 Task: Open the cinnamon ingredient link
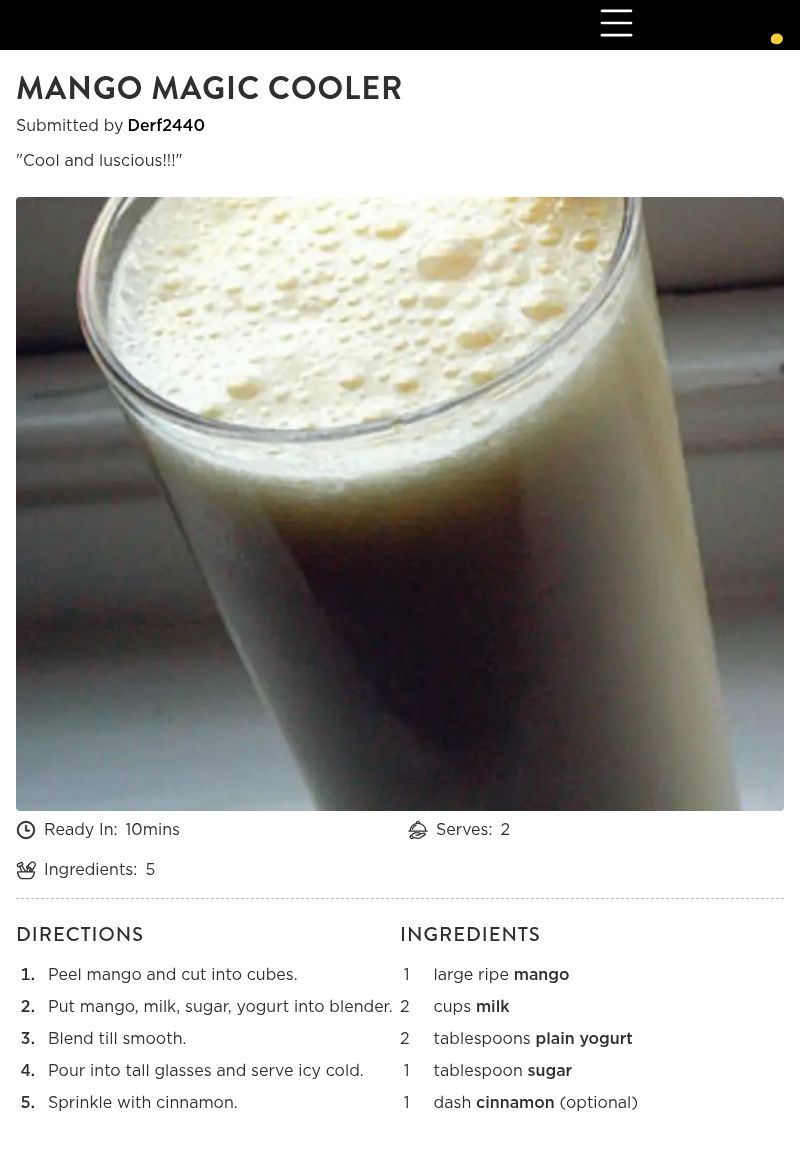click(x=515, y=1102)
